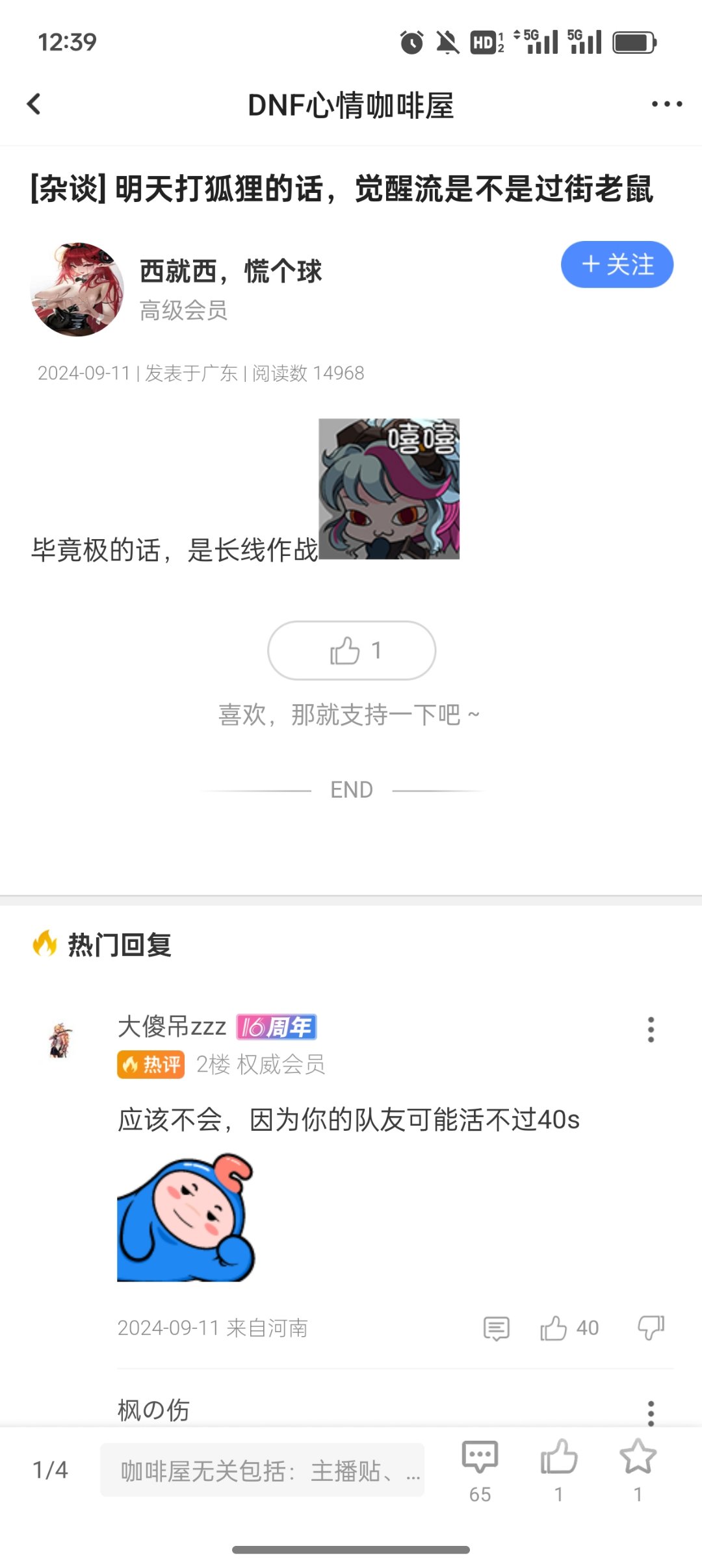Go back using the top-left arrow

click(34, 104)
